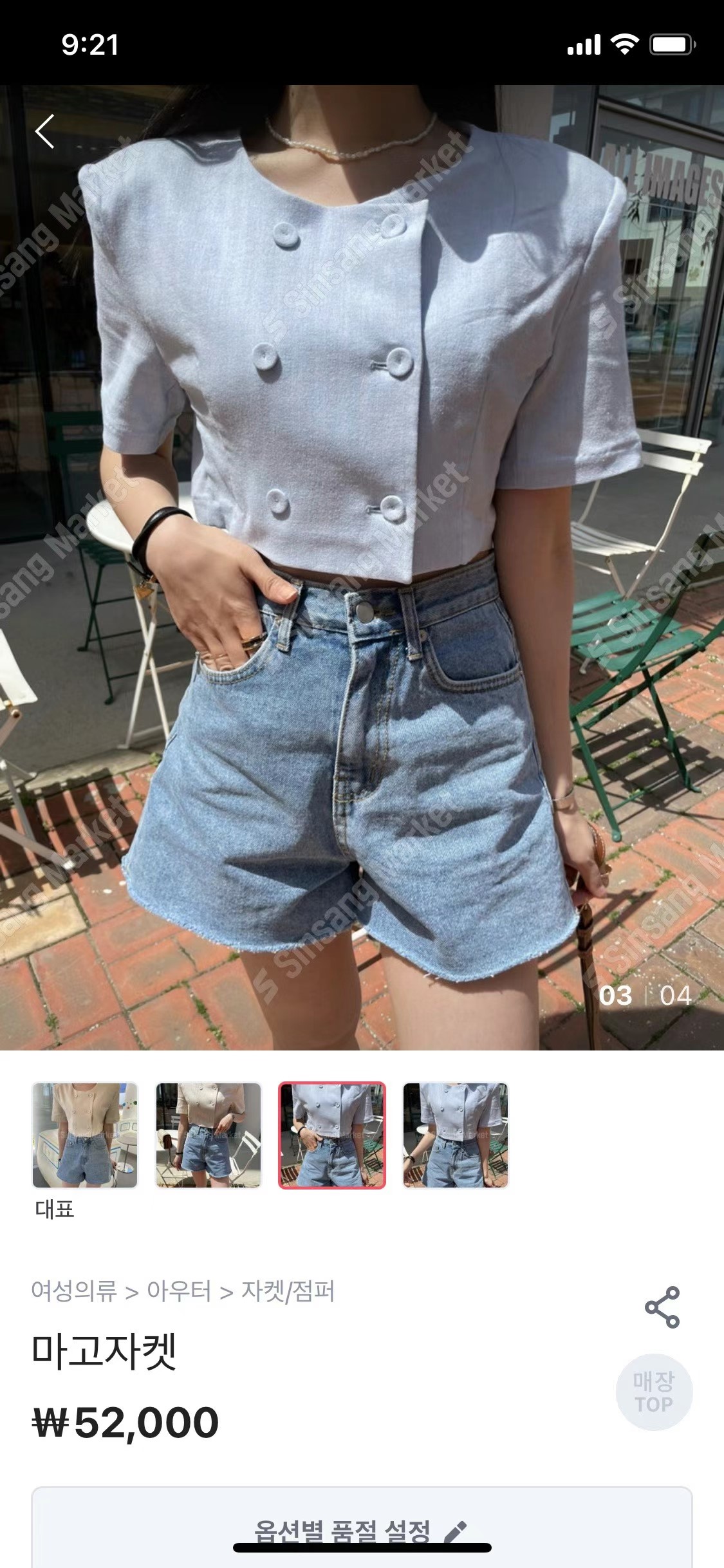Image resolution: width=724 pixels, height=1568 pixels.
Task: Tap the 매장 TOP floating button
Action: pos(654,1392)
